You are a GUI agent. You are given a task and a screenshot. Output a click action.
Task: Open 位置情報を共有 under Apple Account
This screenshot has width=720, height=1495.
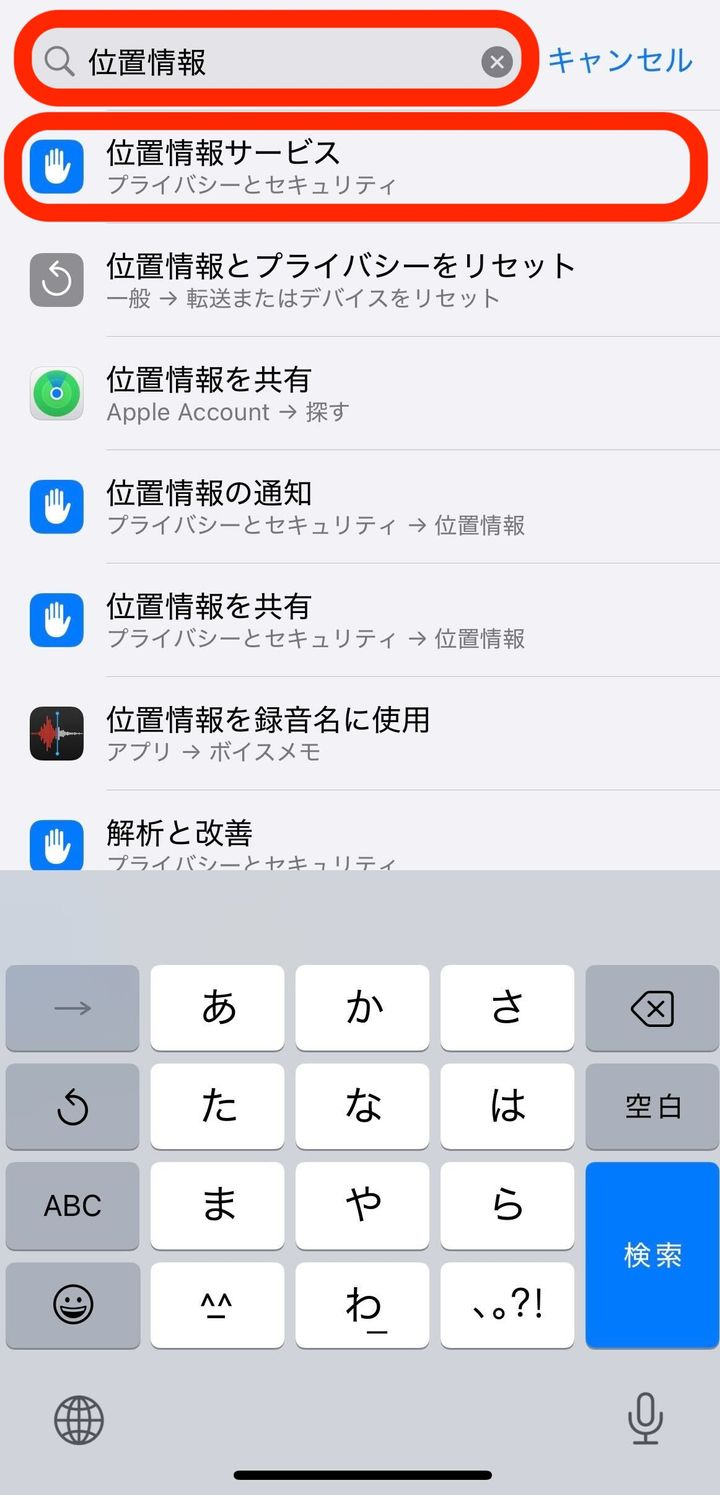[x=360, y=393]
